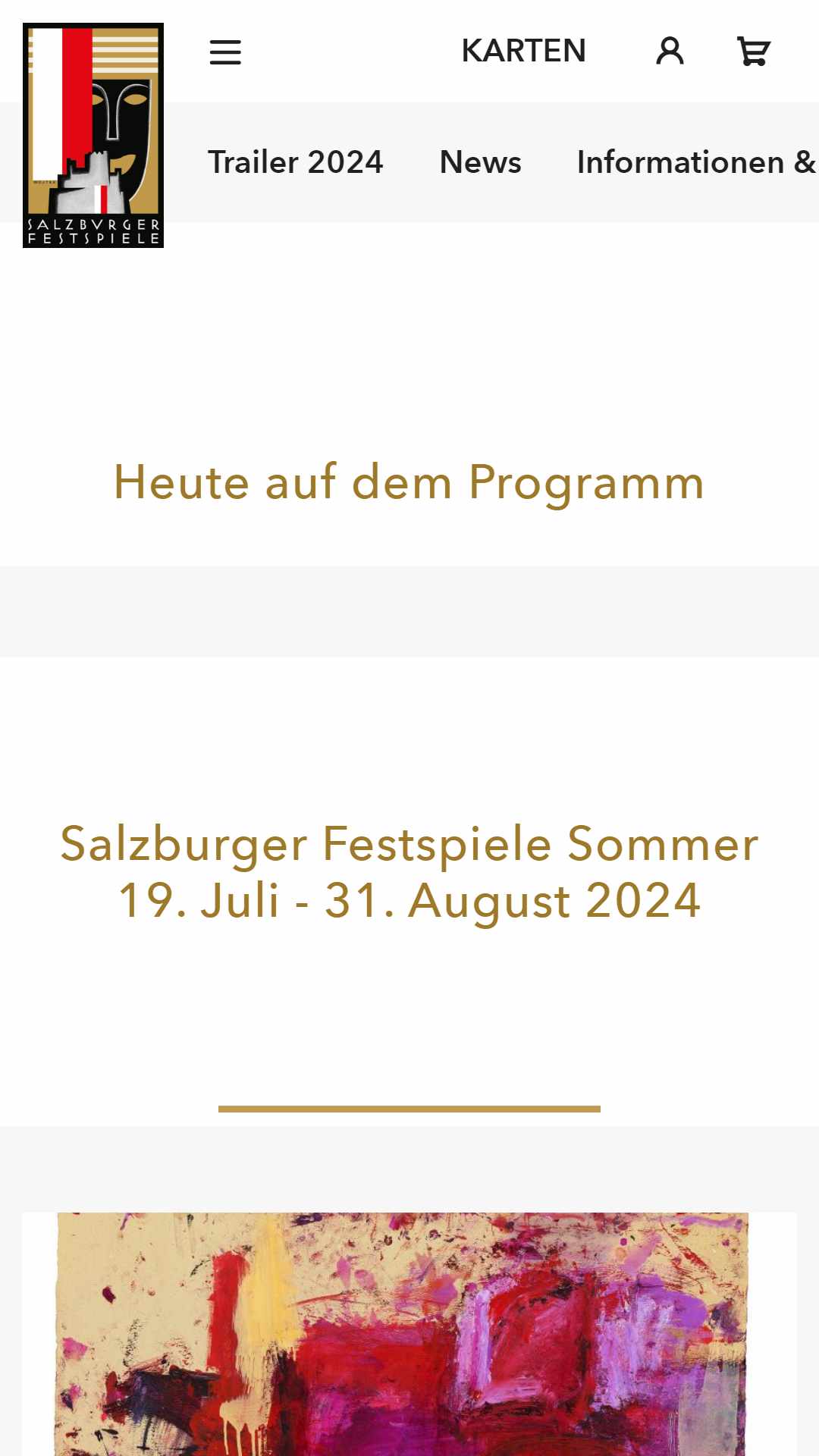Select the Trailer 2024 tab
This screenshot has height=1456, width=819.
pos(296,162)
